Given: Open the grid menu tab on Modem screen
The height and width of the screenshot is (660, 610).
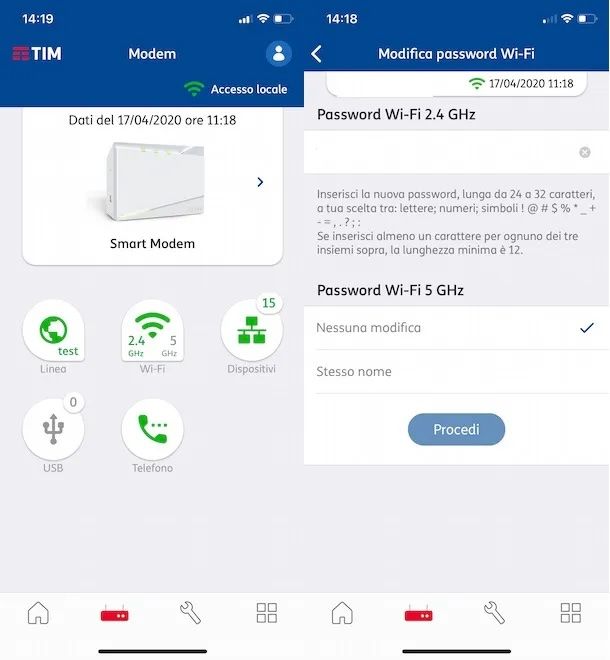Looking at the screenshot, I should (x=266, y=613).
